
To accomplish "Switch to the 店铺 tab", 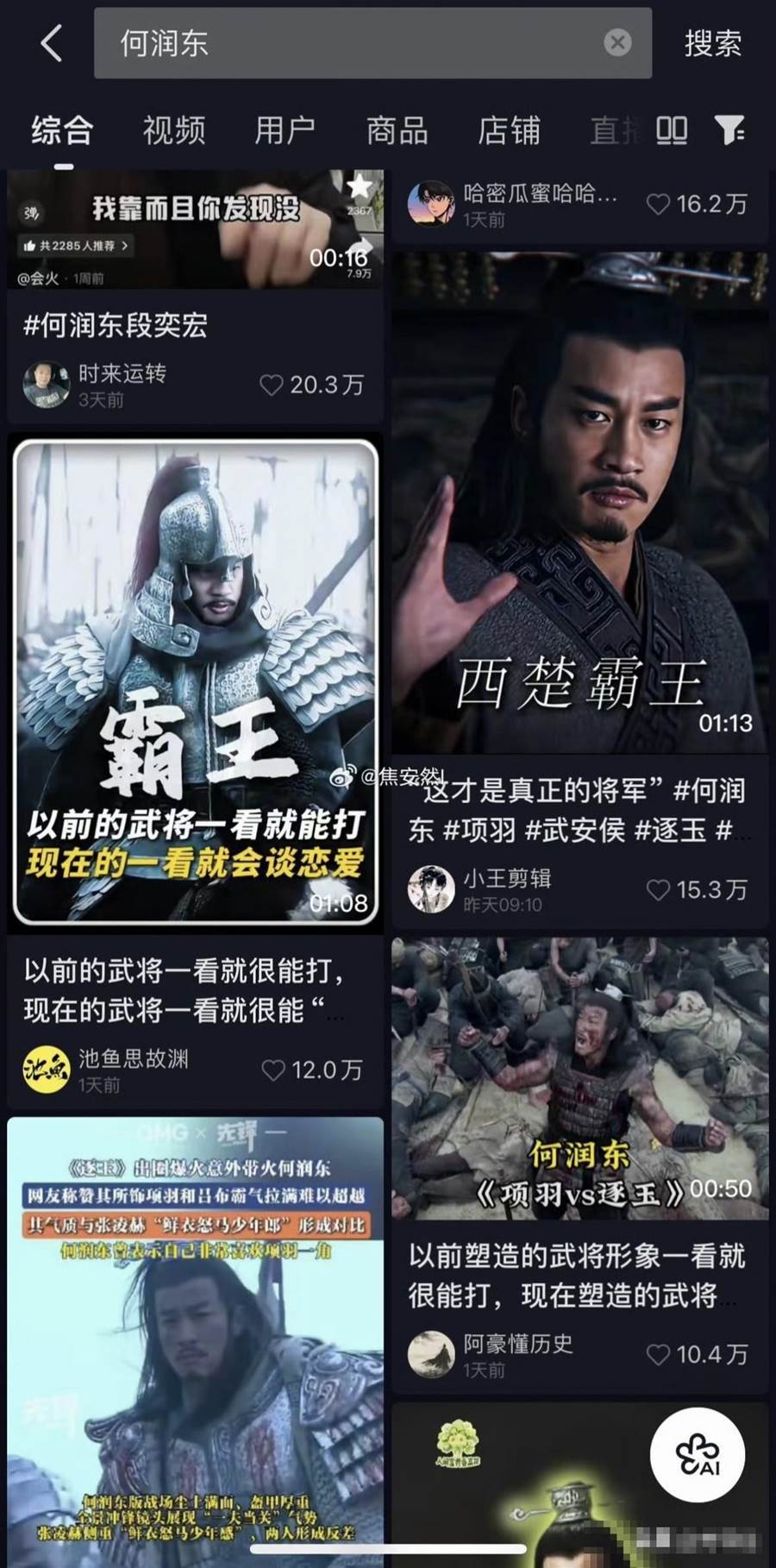I will point(509,131).
